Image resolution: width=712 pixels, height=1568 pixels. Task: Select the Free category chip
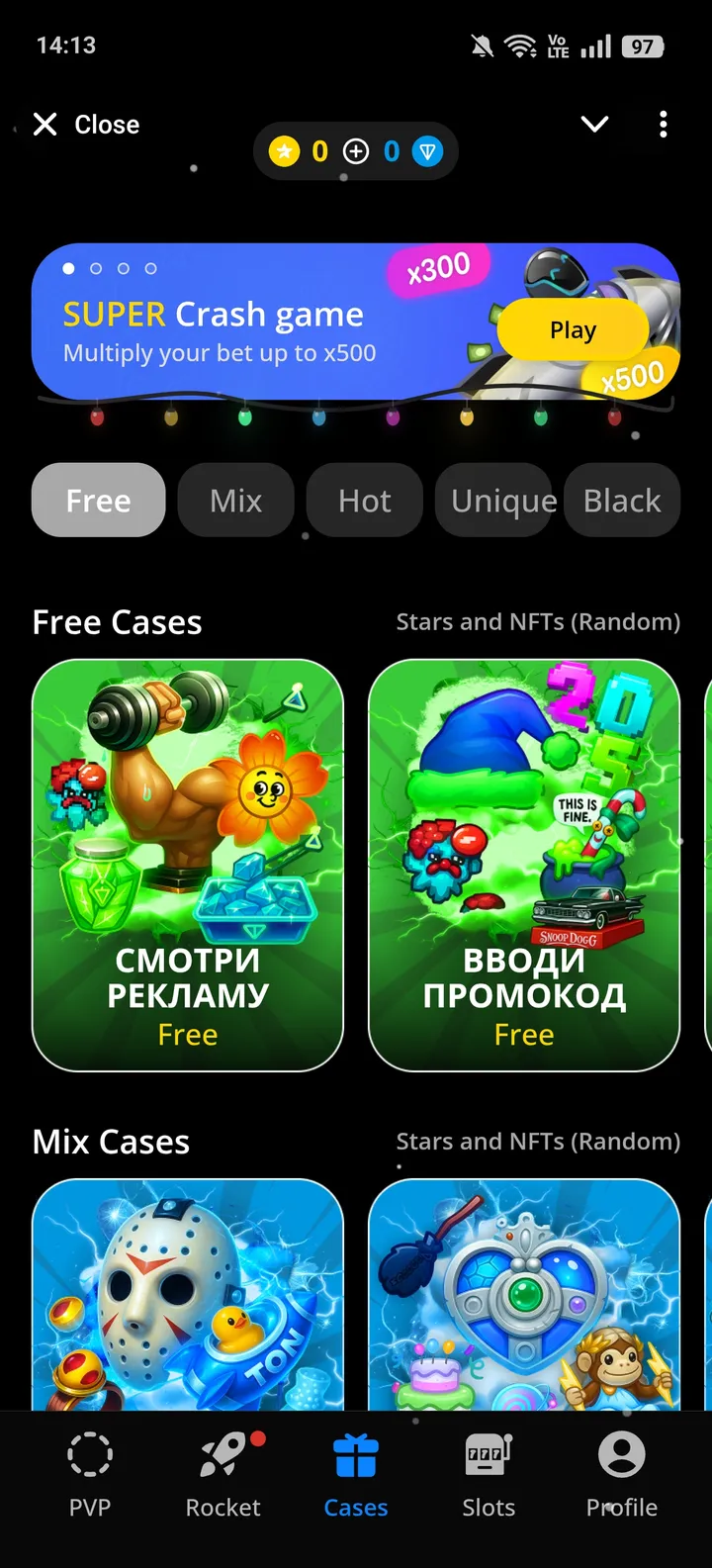[98, 501]
